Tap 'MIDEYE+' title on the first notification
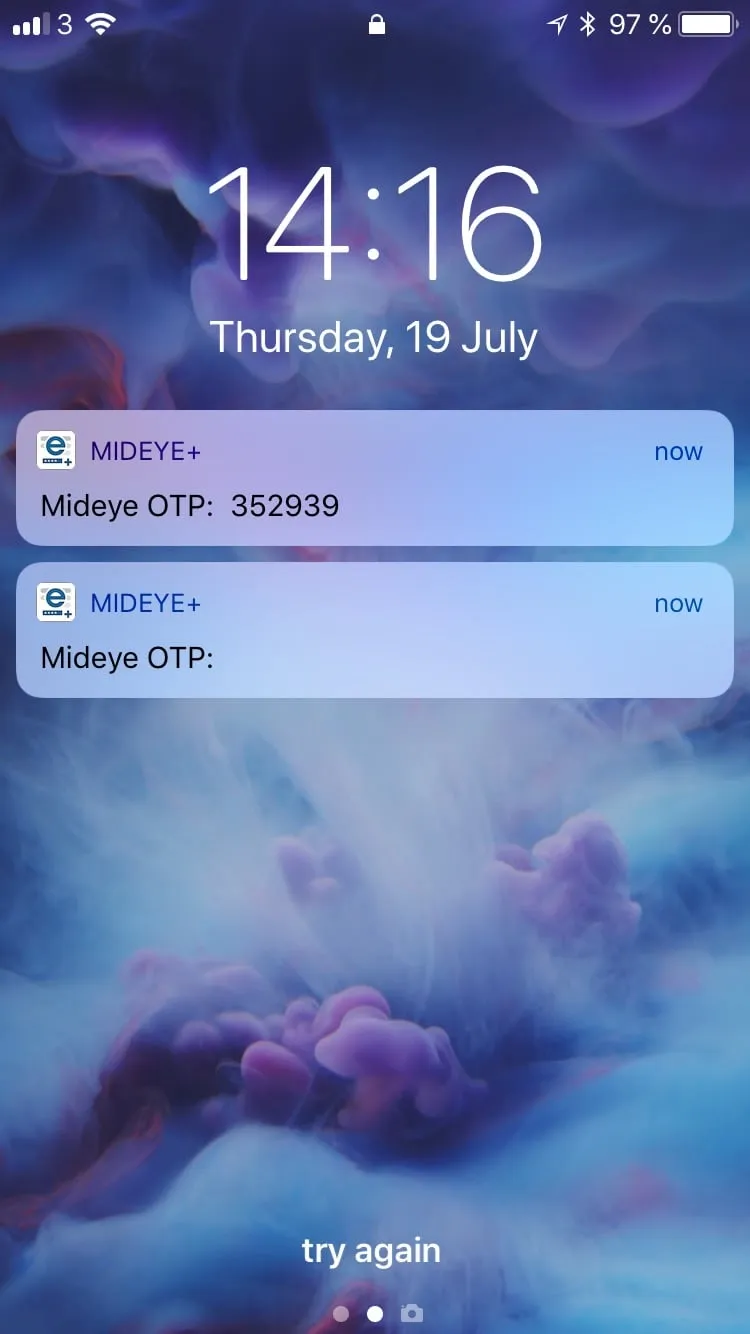 [x=145, y=451]
